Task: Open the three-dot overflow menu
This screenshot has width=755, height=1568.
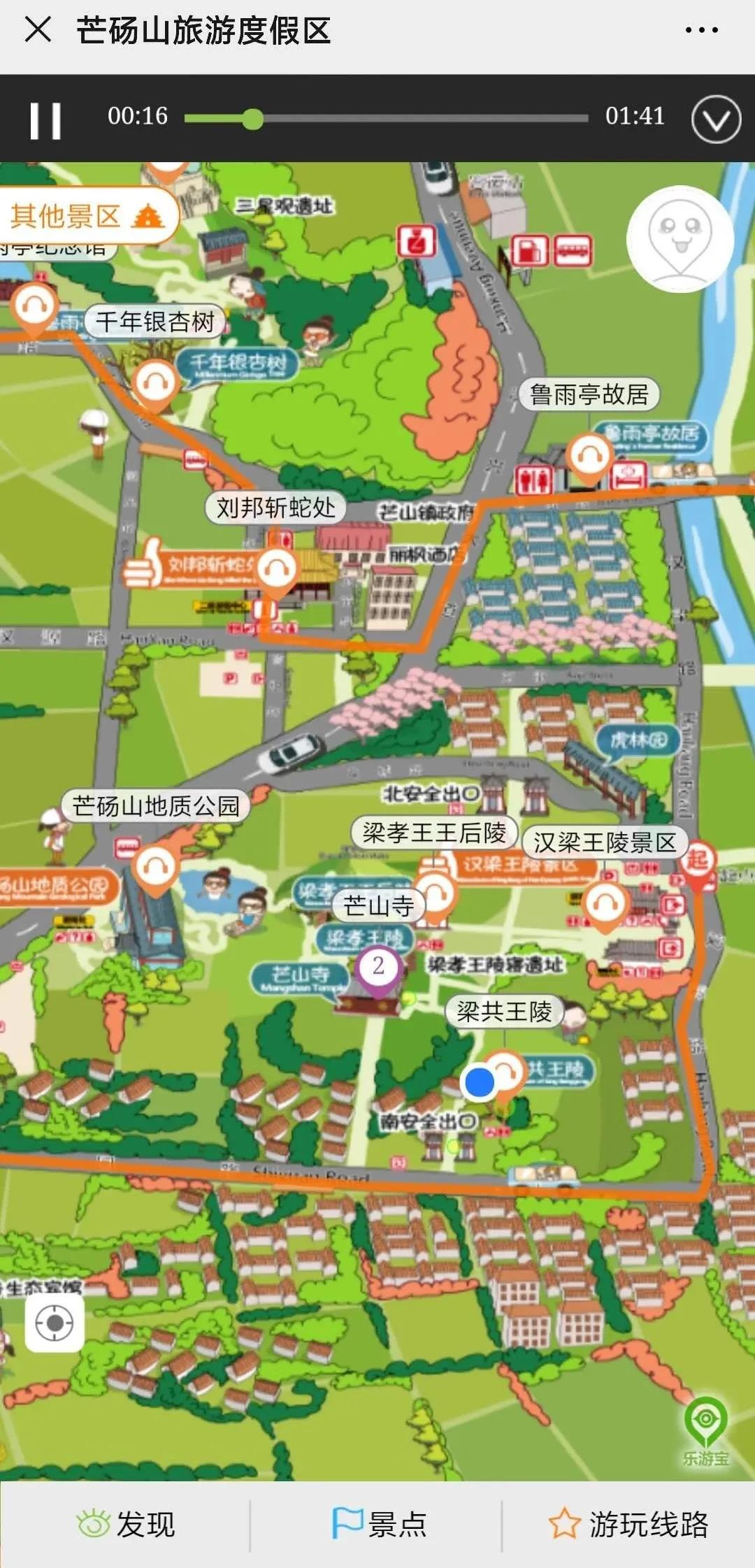Action: point(701,30)
